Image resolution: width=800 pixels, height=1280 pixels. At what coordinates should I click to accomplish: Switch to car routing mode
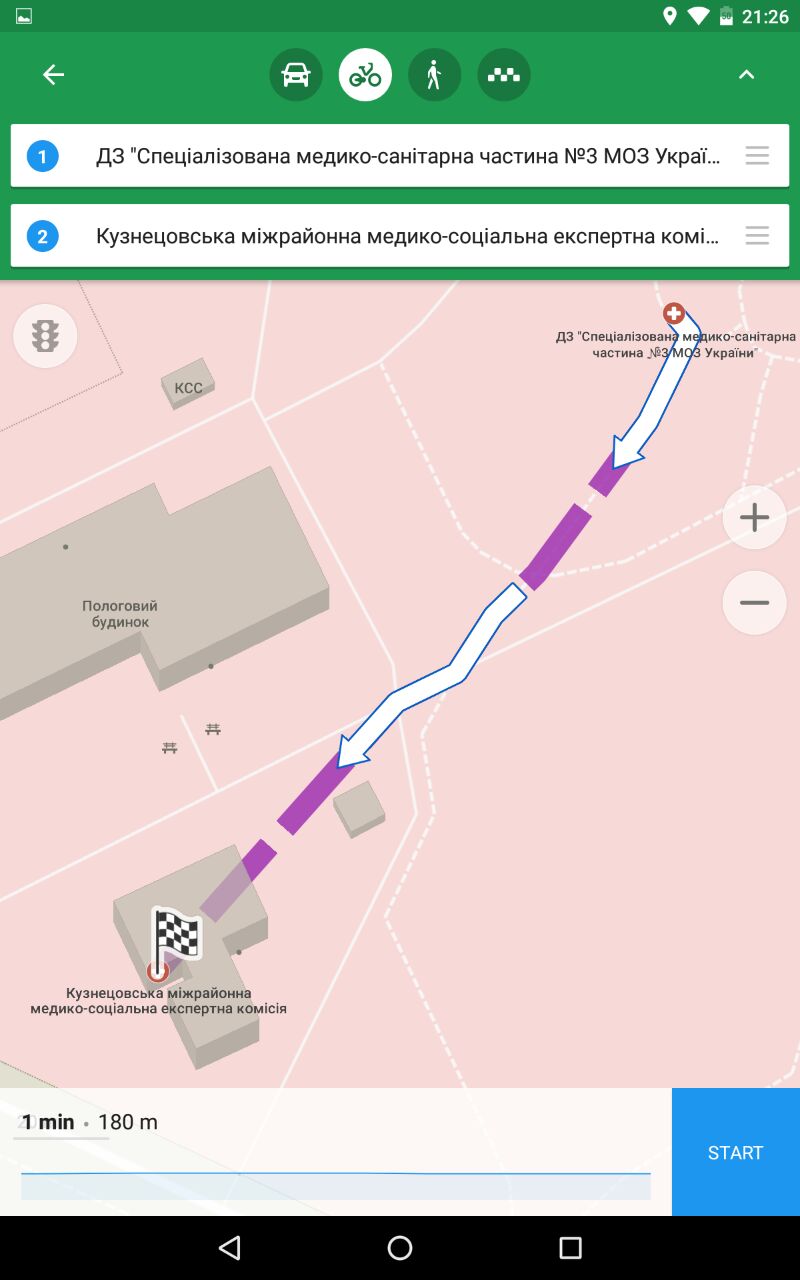296,75
